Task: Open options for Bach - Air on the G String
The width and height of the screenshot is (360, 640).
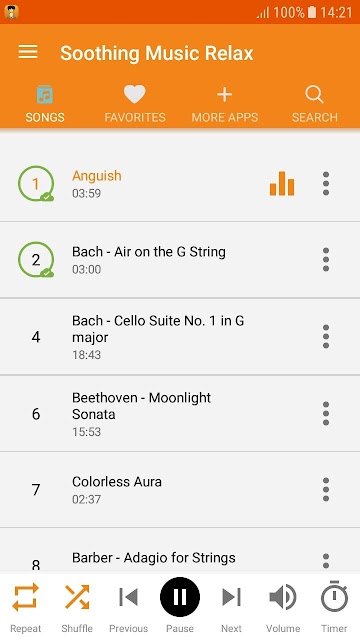Action: tap(326, 260)
